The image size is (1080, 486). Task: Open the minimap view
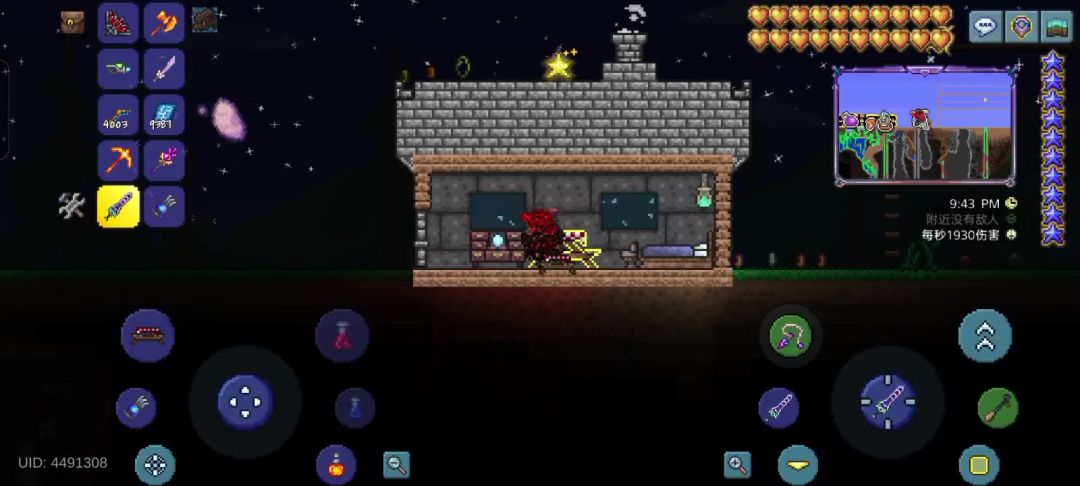[x=1056, y=26]
